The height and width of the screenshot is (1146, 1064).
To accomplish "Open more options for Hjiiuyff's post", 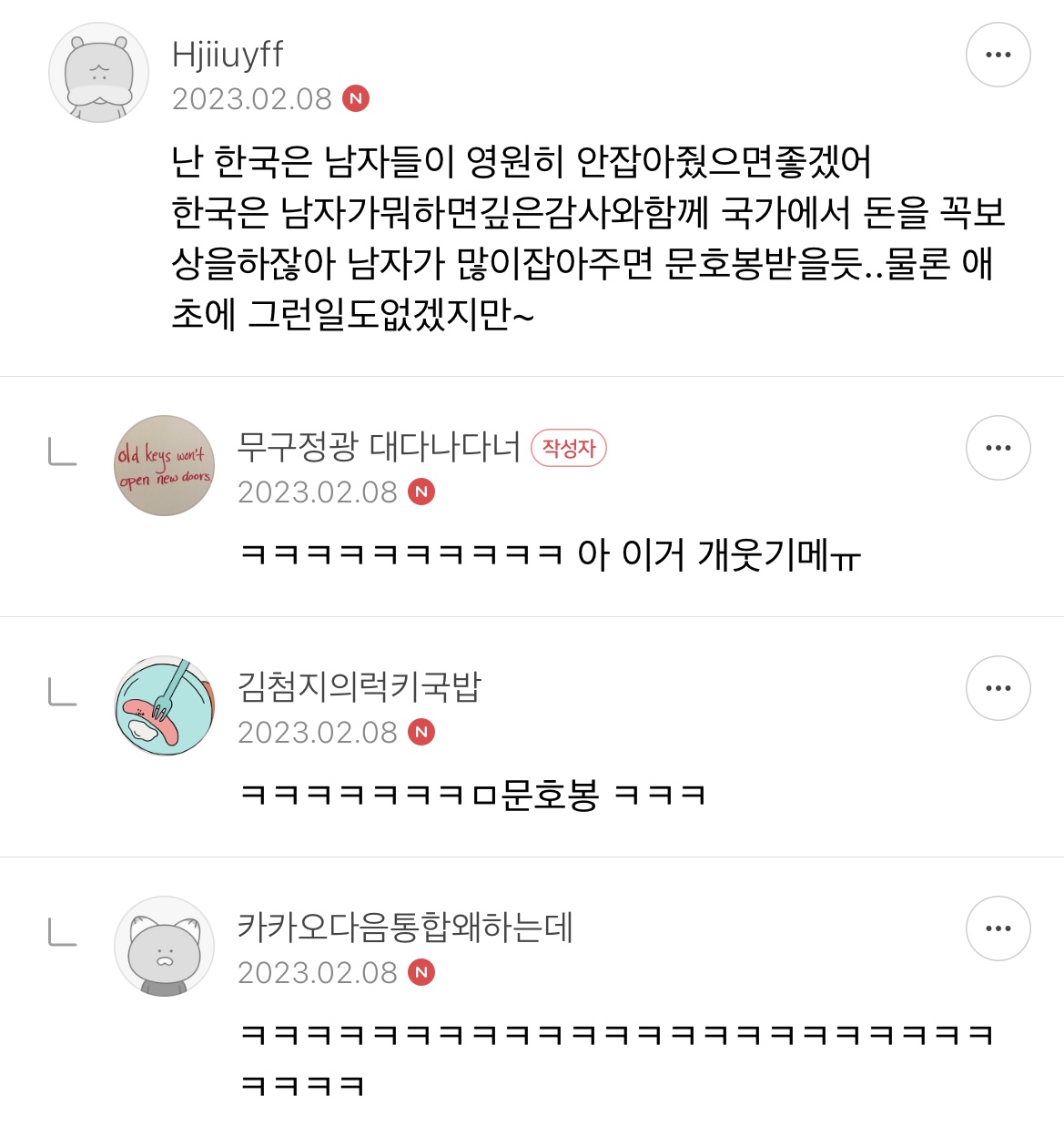I will [x=998, y=55].
